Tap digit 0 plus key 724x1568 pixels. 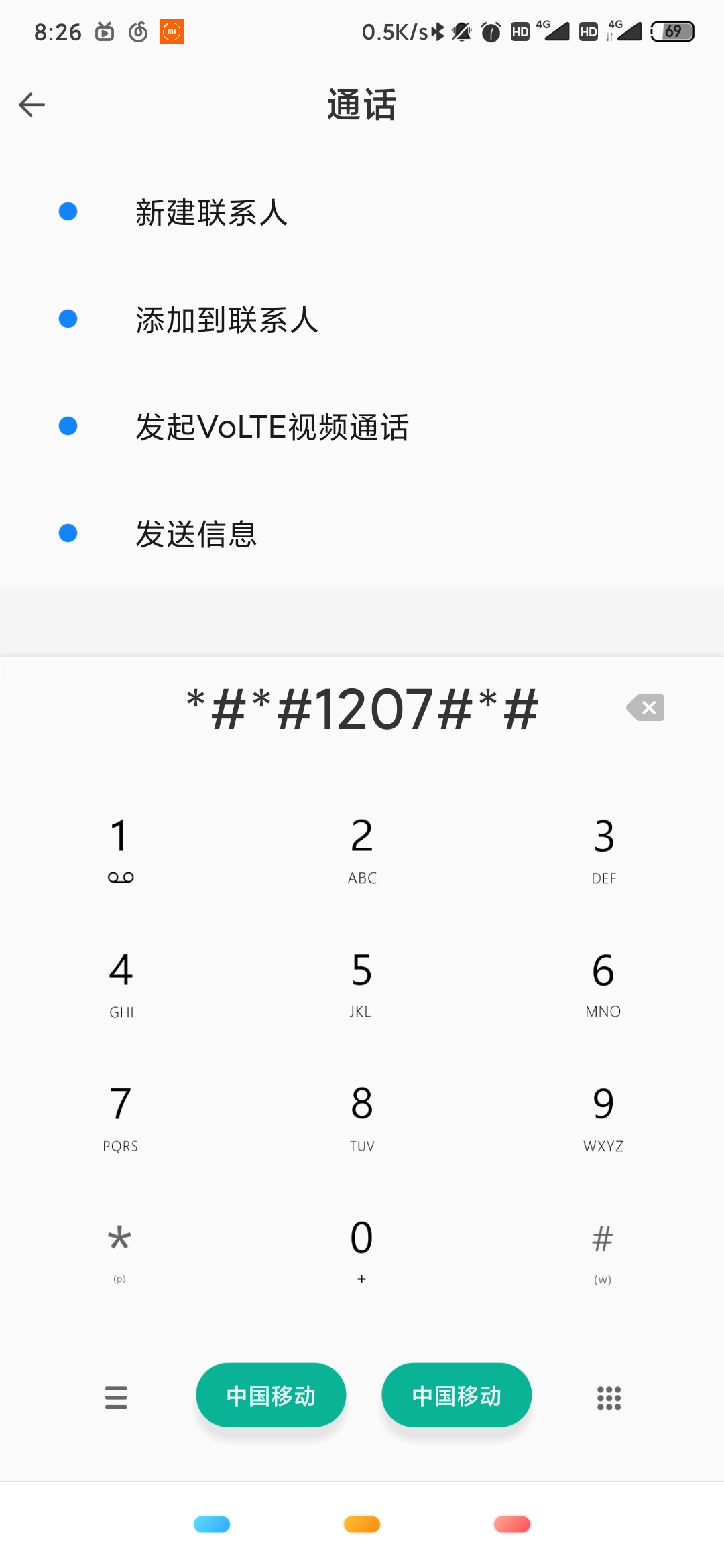pyautogui.click(x=362, y=1252)
